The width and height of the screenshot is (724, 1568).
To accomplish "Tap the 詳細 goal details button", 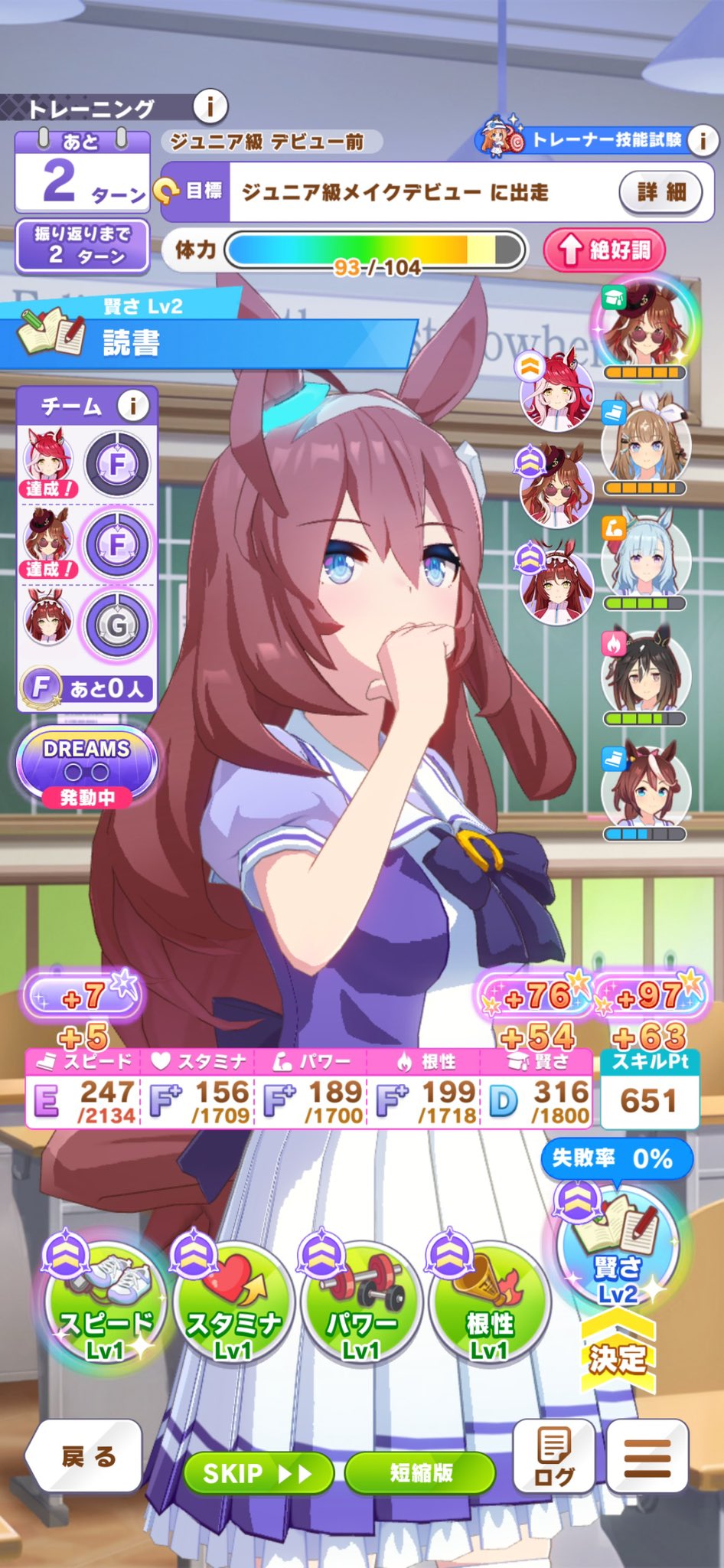I will click(661, 191).
